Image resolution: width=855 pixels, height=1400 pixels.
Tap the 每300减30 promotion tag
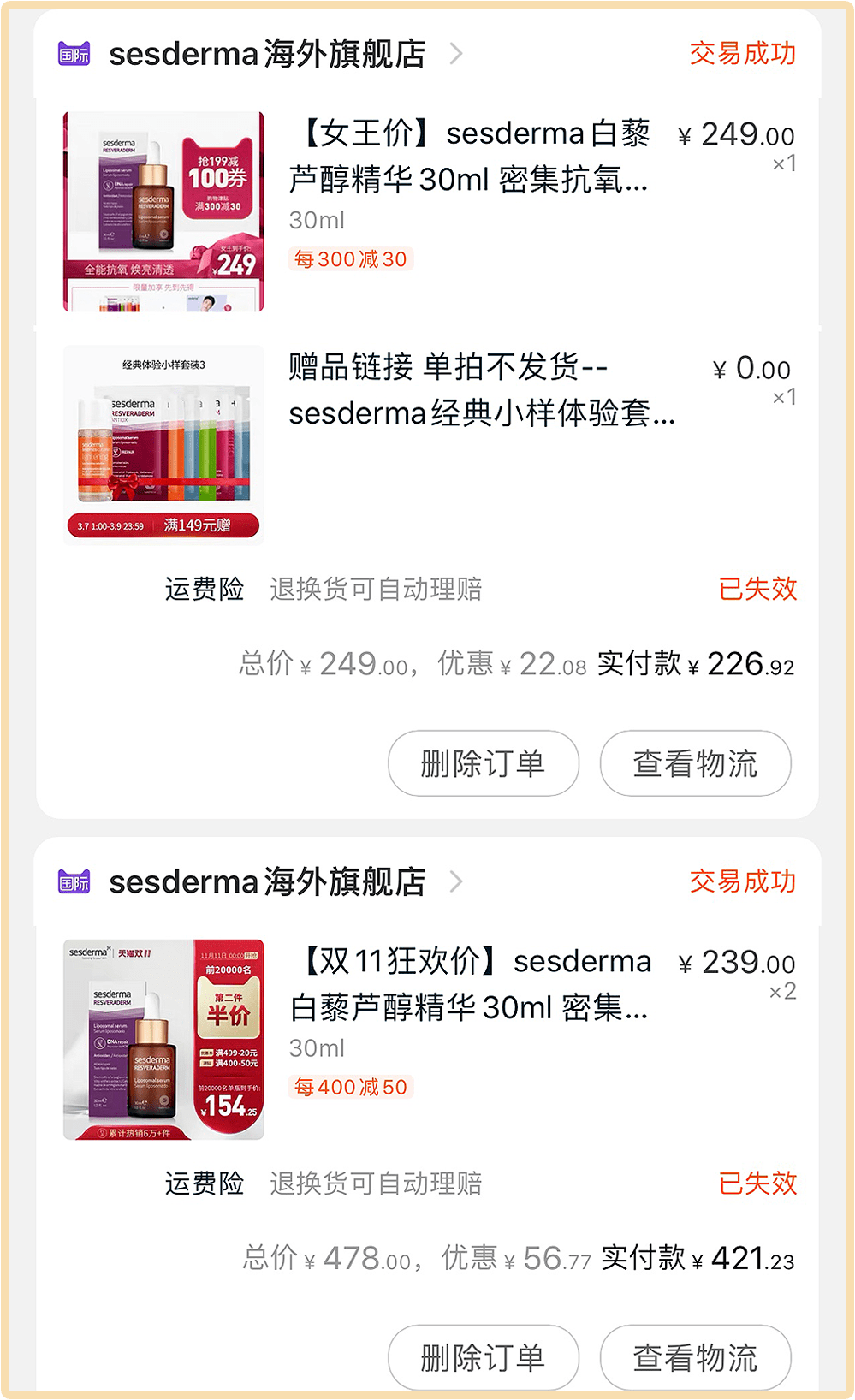pyautogui.click(x=350, y=258)
